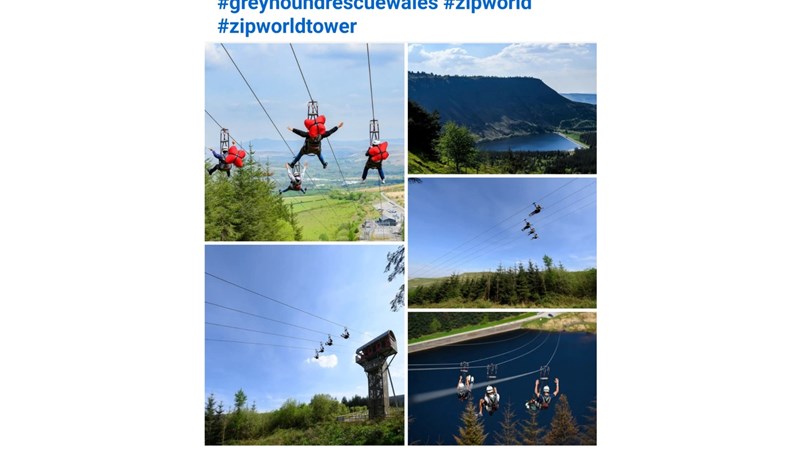The height and width of the screenshot is (450, 800).
Task: View the mountain lake landscape photo
Action: coord(501,108)
